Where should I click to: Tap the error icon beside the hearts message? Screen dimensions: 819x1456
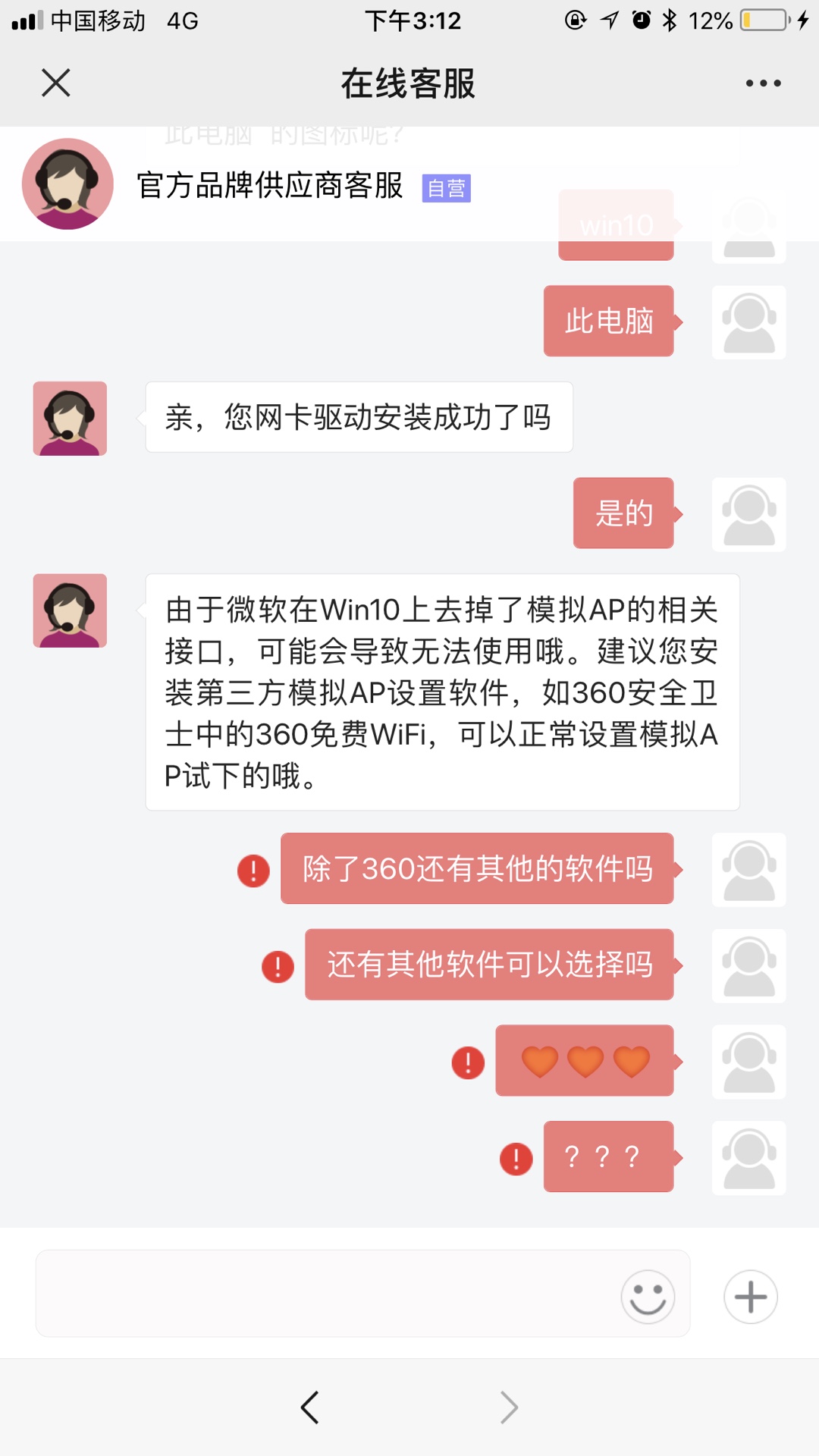coord(468,1062)
